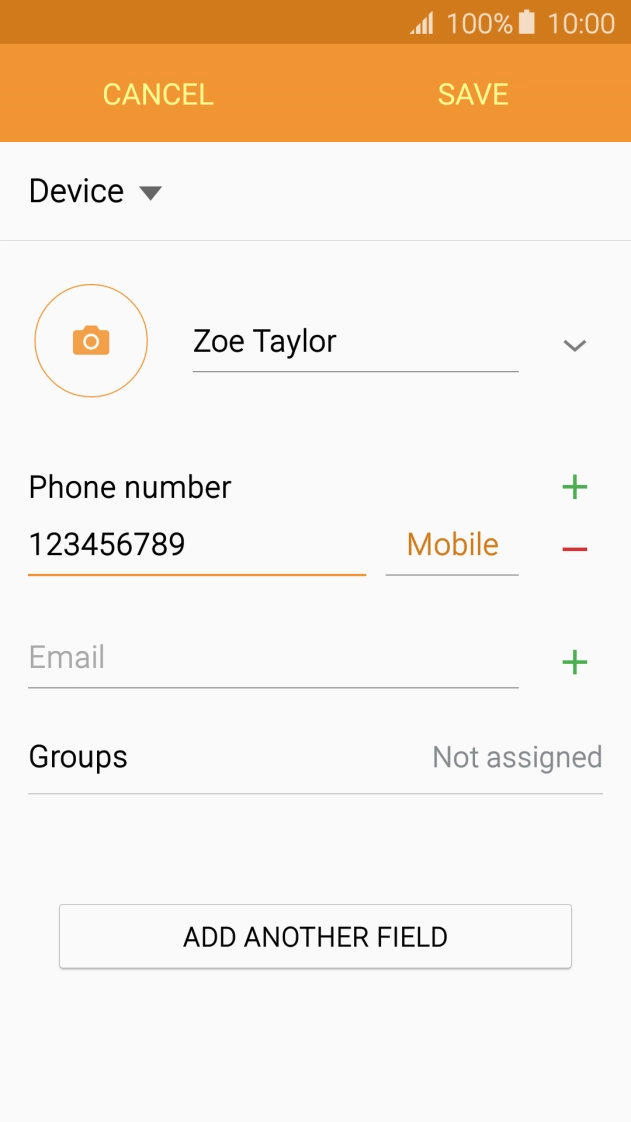Open Groups assignment
The height and width of the screenshot is (1122, 631).
click(315, 757)
